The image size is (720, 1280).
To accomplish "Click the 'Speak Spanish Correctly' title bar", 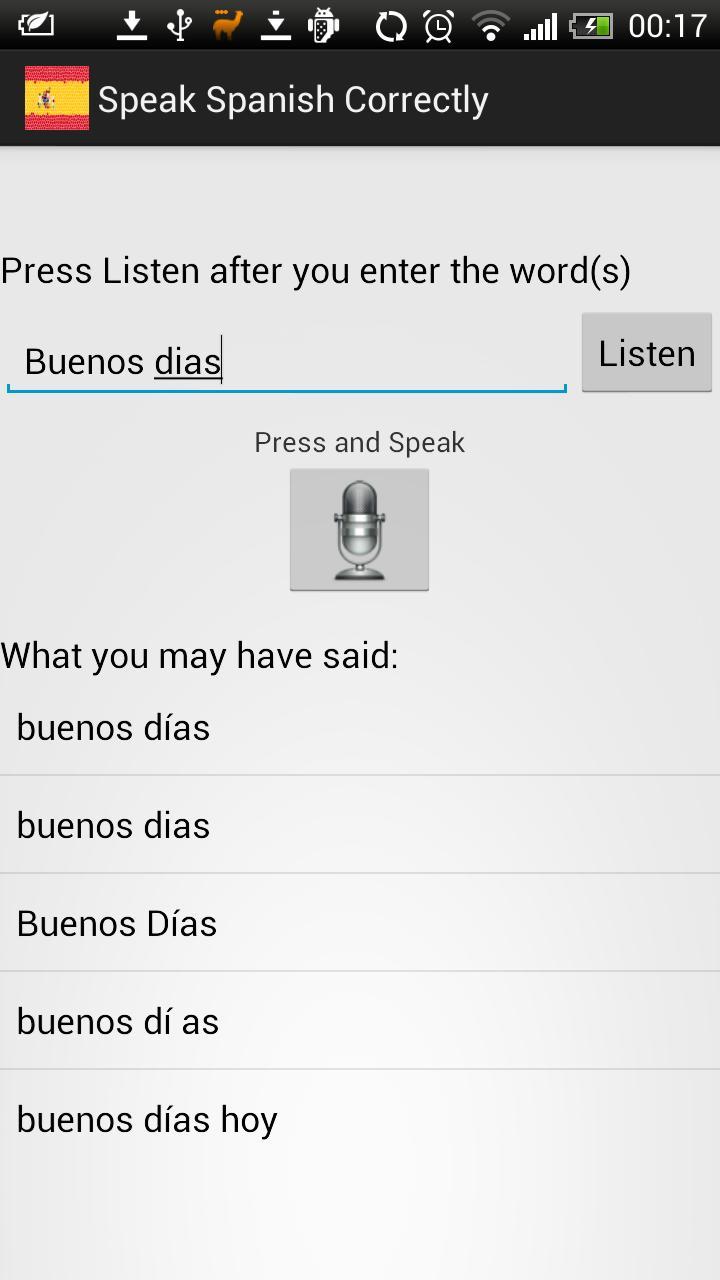I will point(293,98).
